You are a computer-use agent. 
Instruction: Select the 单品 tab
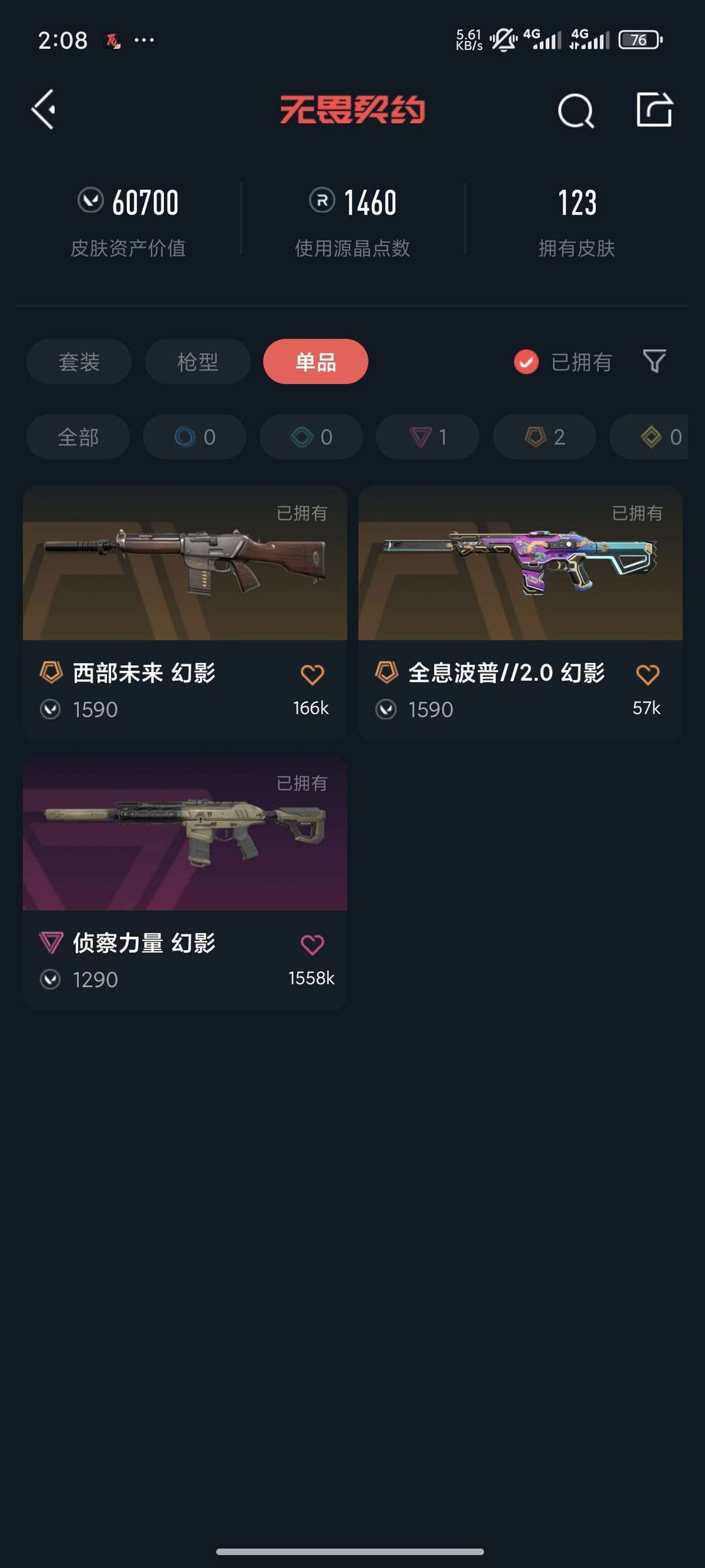point(315,361)
